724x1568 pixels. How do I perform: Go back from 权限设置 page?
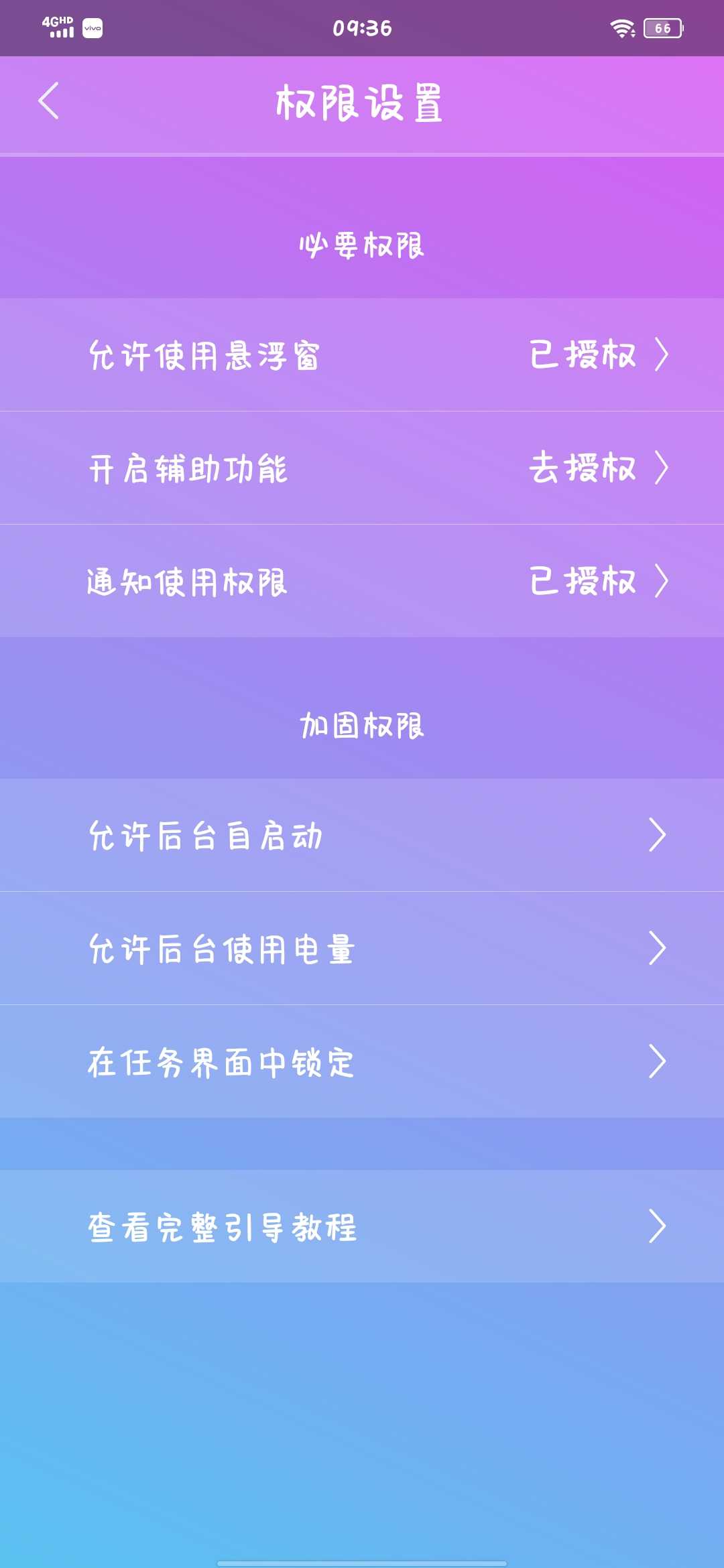coord(49,101)
